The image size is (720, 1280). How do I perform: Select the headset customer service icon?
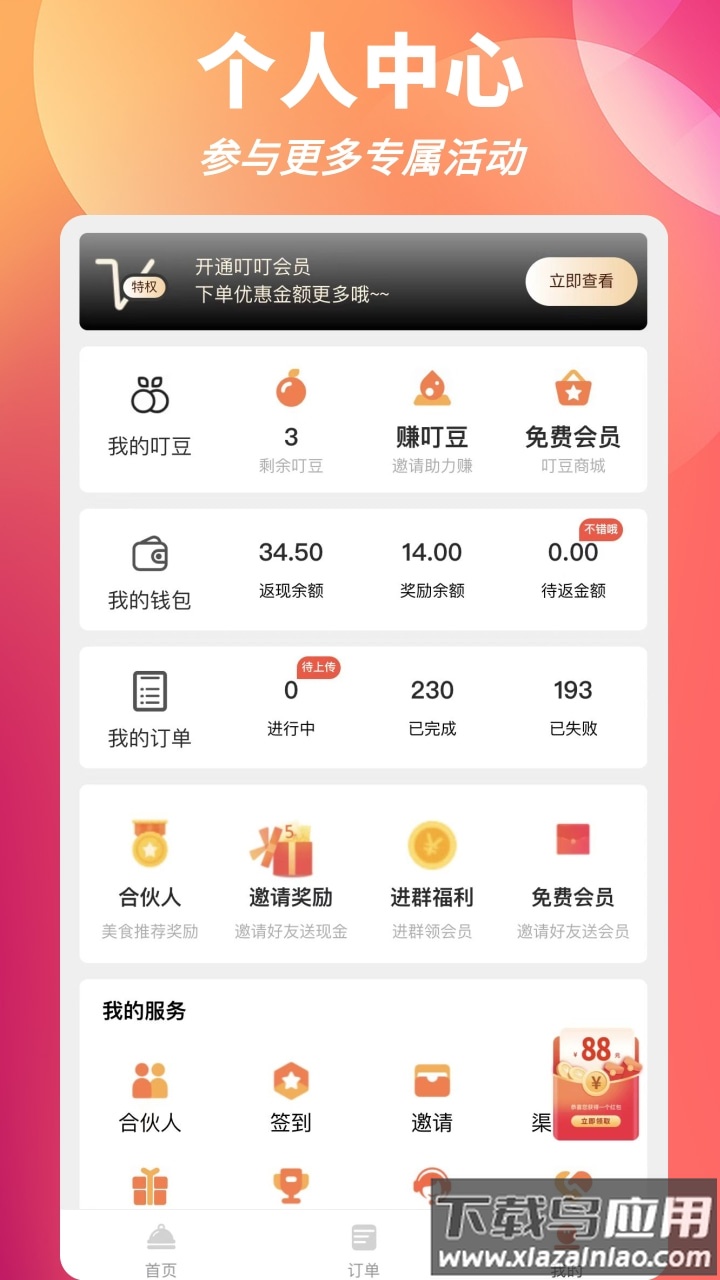point(430,1187)
